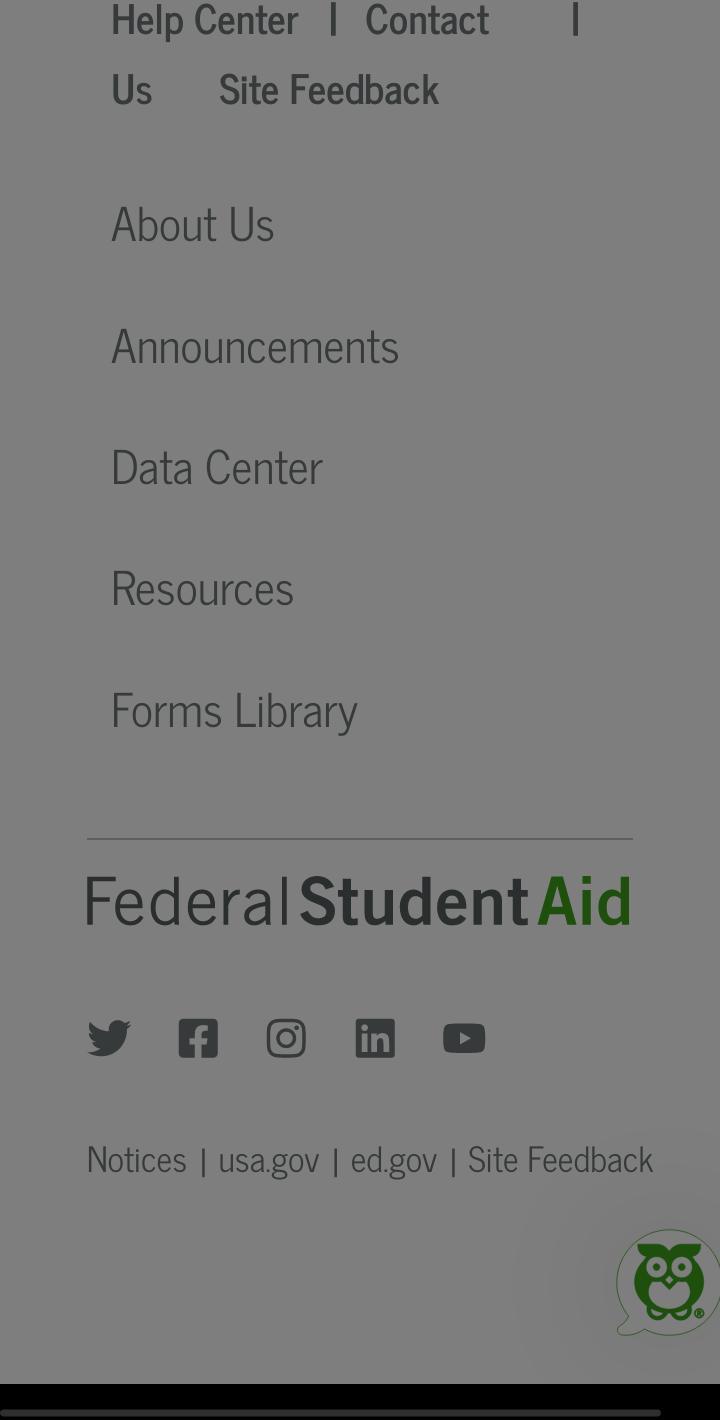Open the Announcements section

[255, 345]
